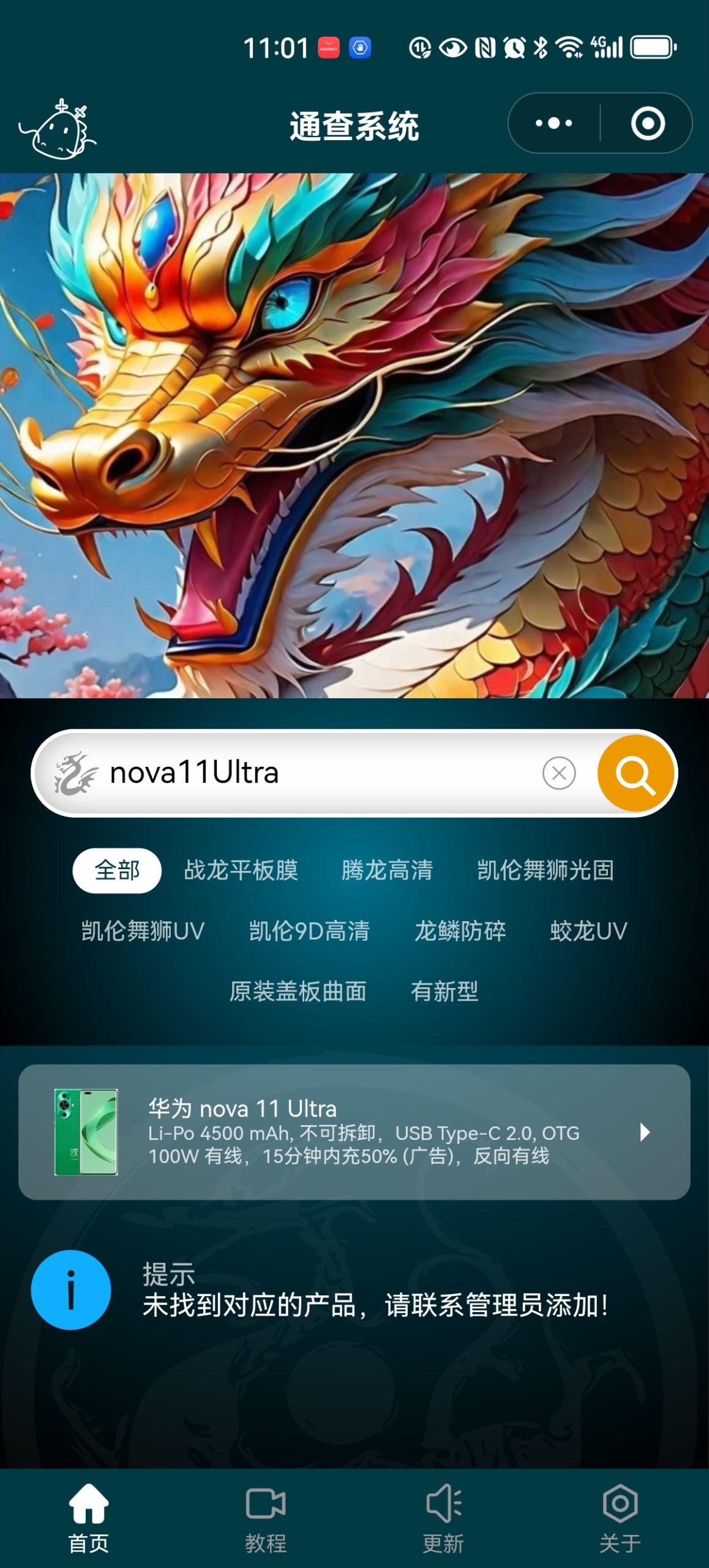This screenshot has width=709, height=1568.
Task: Run search with the orange magnifier button
Action: [x=636, y=773]
